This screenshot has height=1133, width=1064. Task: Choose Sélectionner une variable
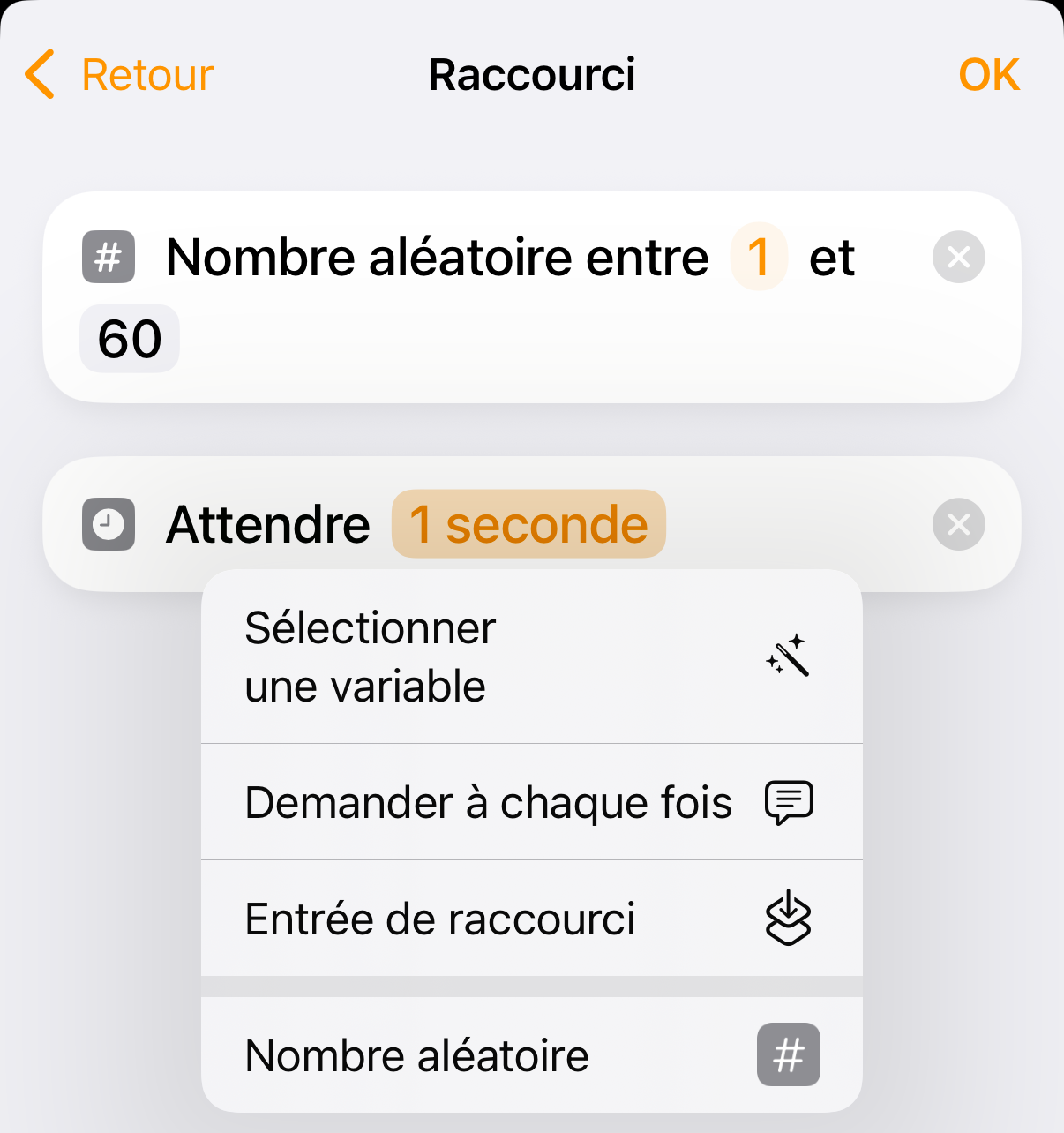click(x=532, y=657)
